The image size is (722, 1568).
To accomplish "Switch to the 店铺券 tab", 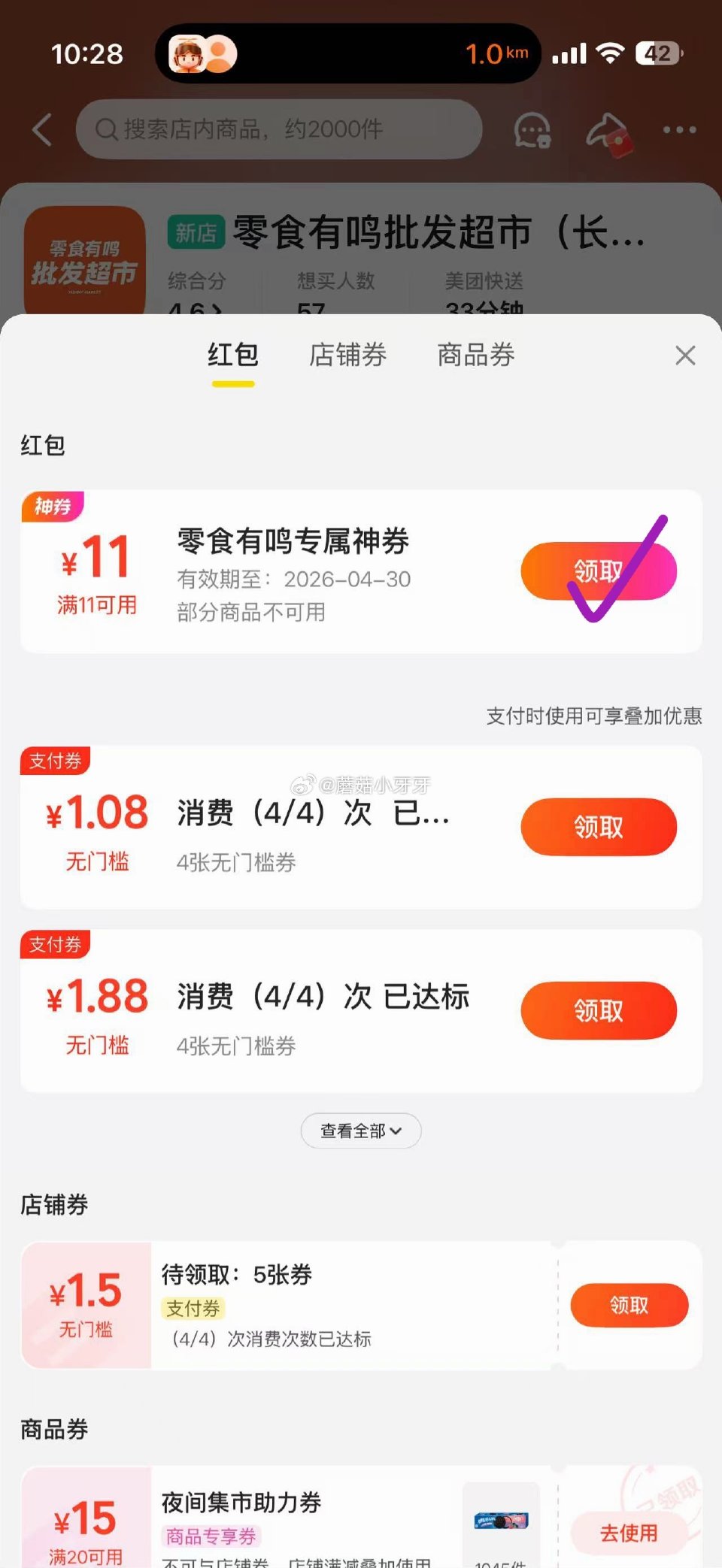I will (347, 356).
